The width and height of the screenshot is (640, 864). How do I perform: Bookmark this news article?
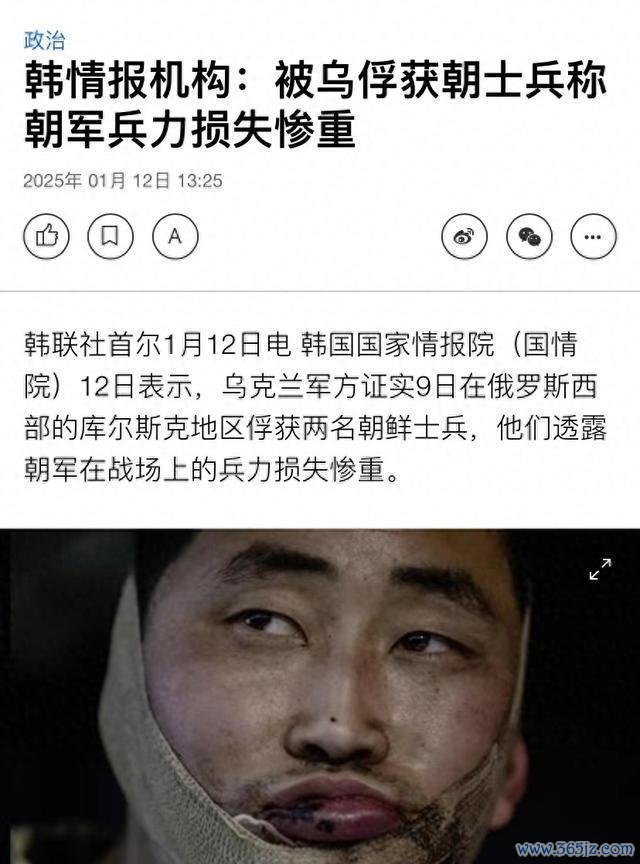[x=110, y=237]
